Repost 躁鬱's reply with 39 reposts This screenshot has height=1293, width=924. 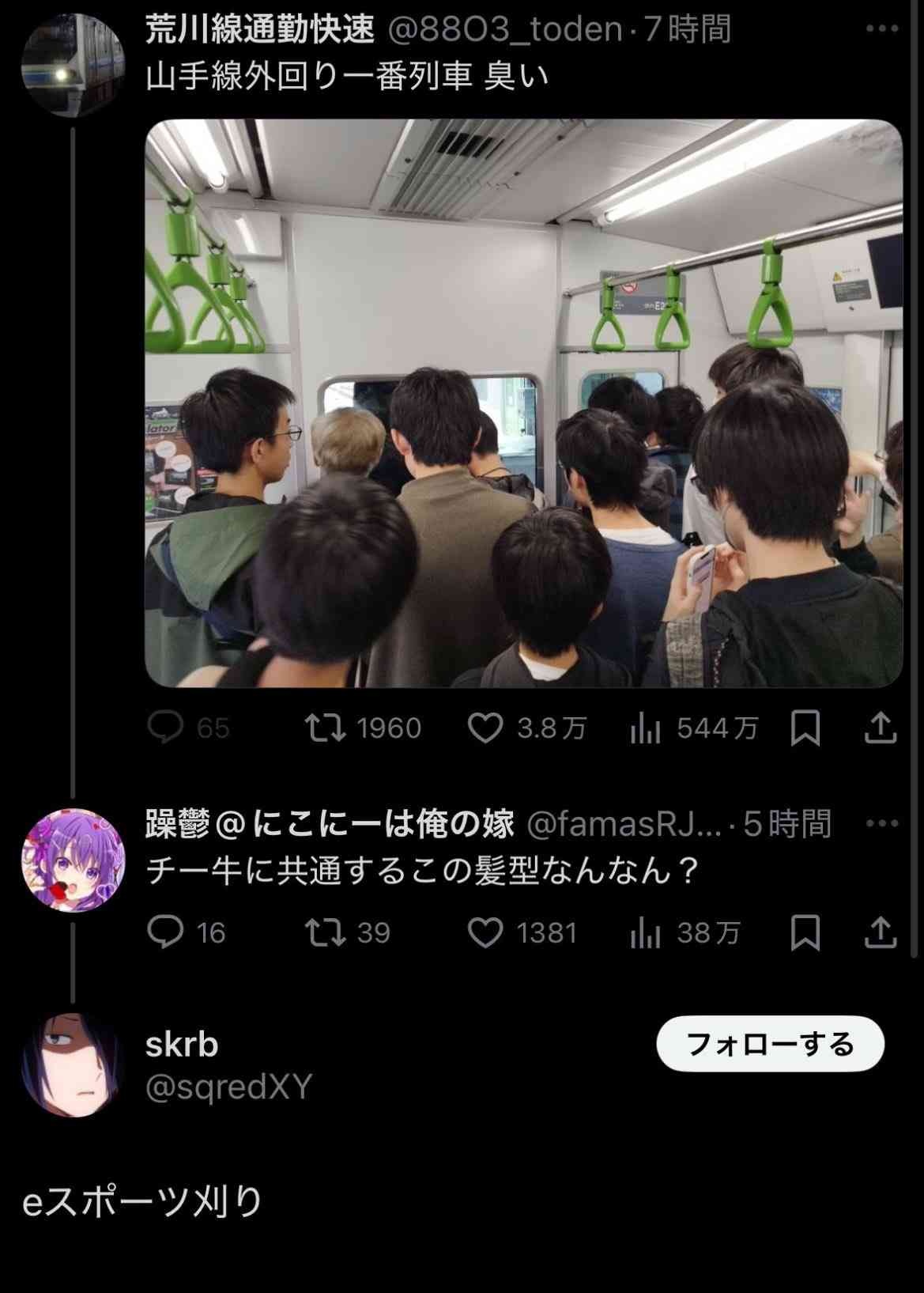pos(326,932)
